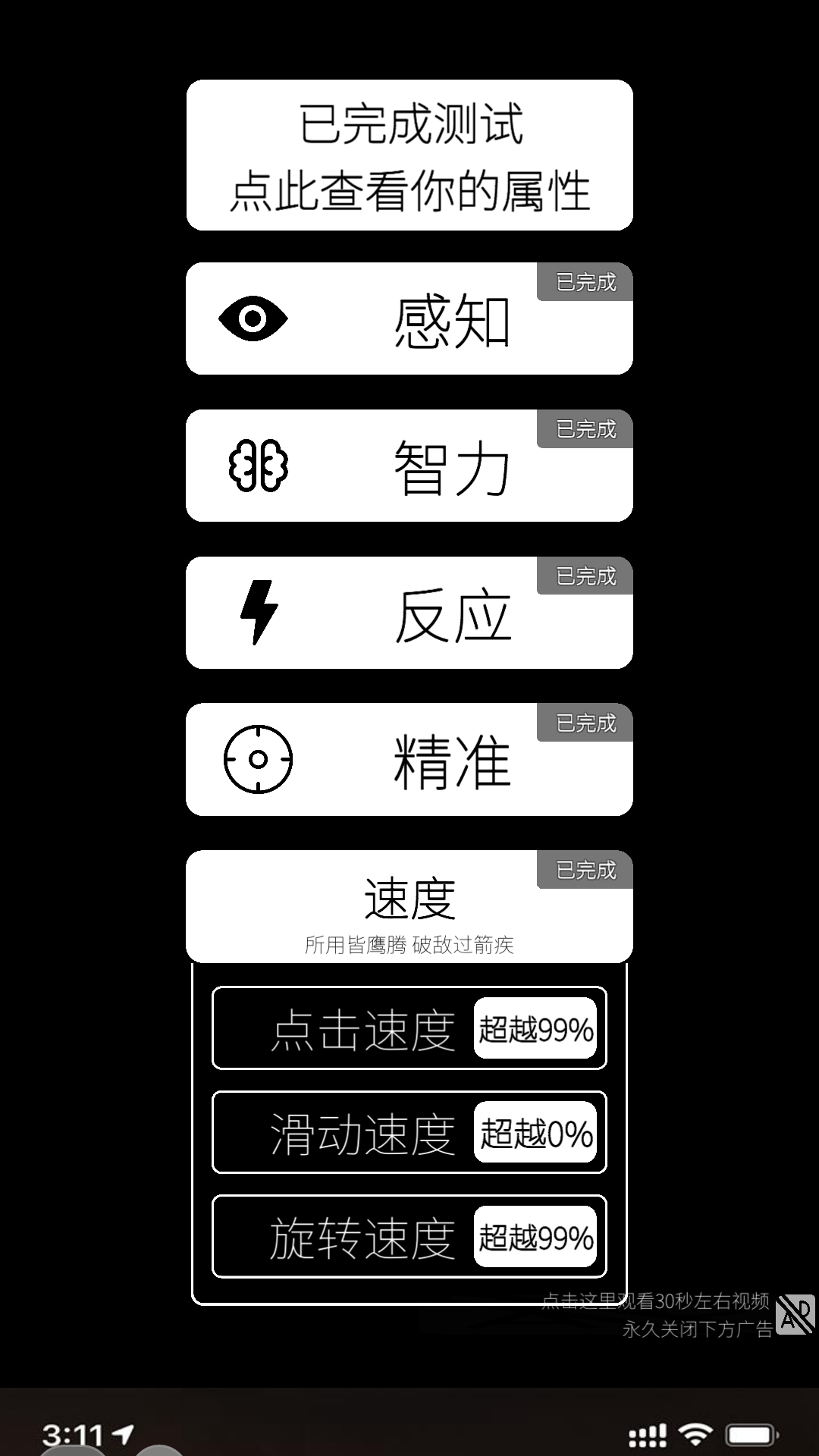Start the 反应 reaction test
This screenshot has width=819, height=1456.
click(x=409, y=611)
